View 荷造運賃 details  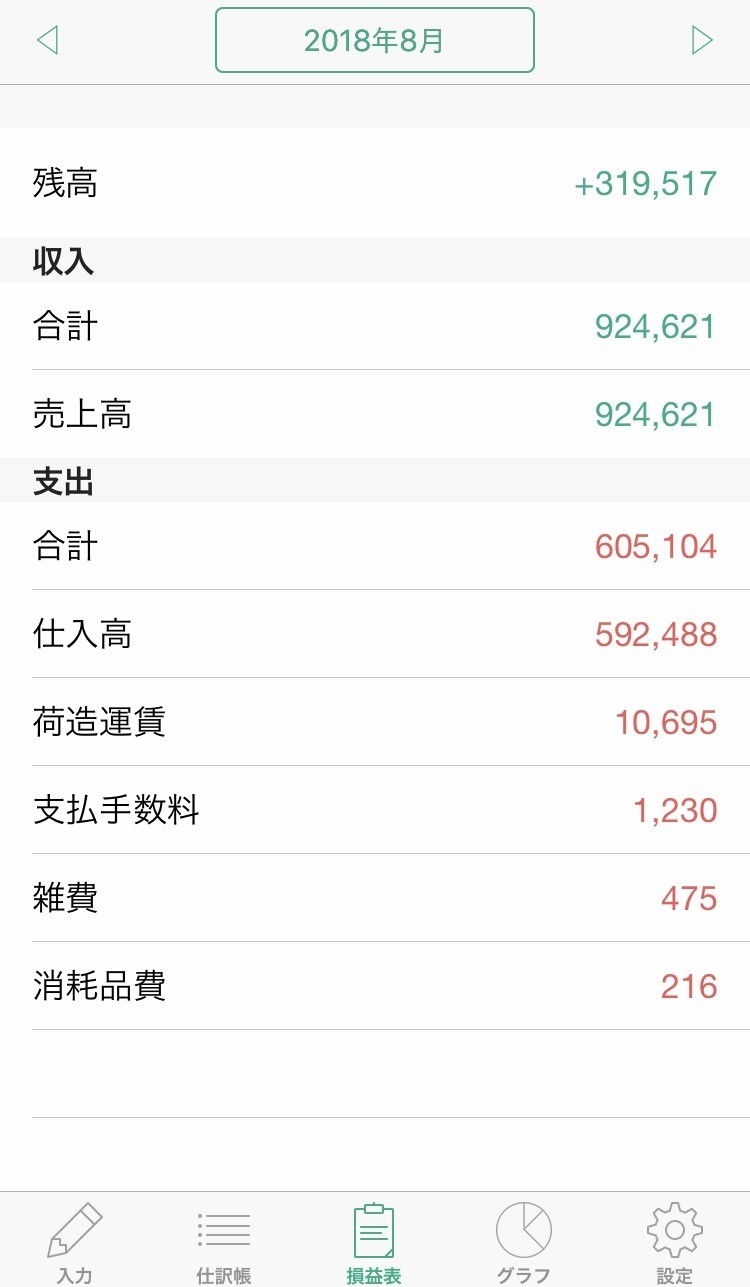[x=375, y=722]
